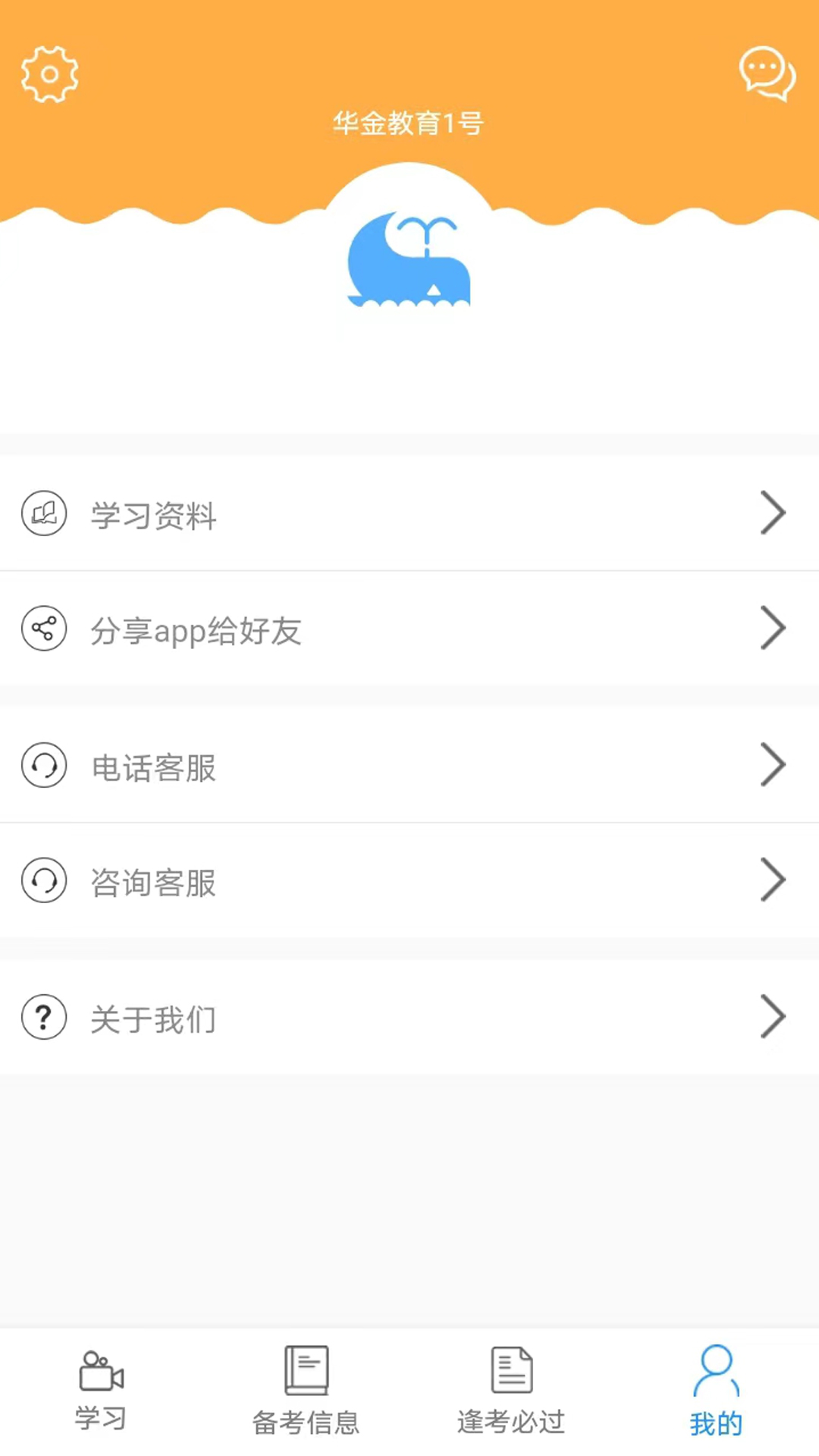The image size is (819, 1456).
Task: Click the question mark icon beside 关于我们
Action: click(x=44, y=1018)
